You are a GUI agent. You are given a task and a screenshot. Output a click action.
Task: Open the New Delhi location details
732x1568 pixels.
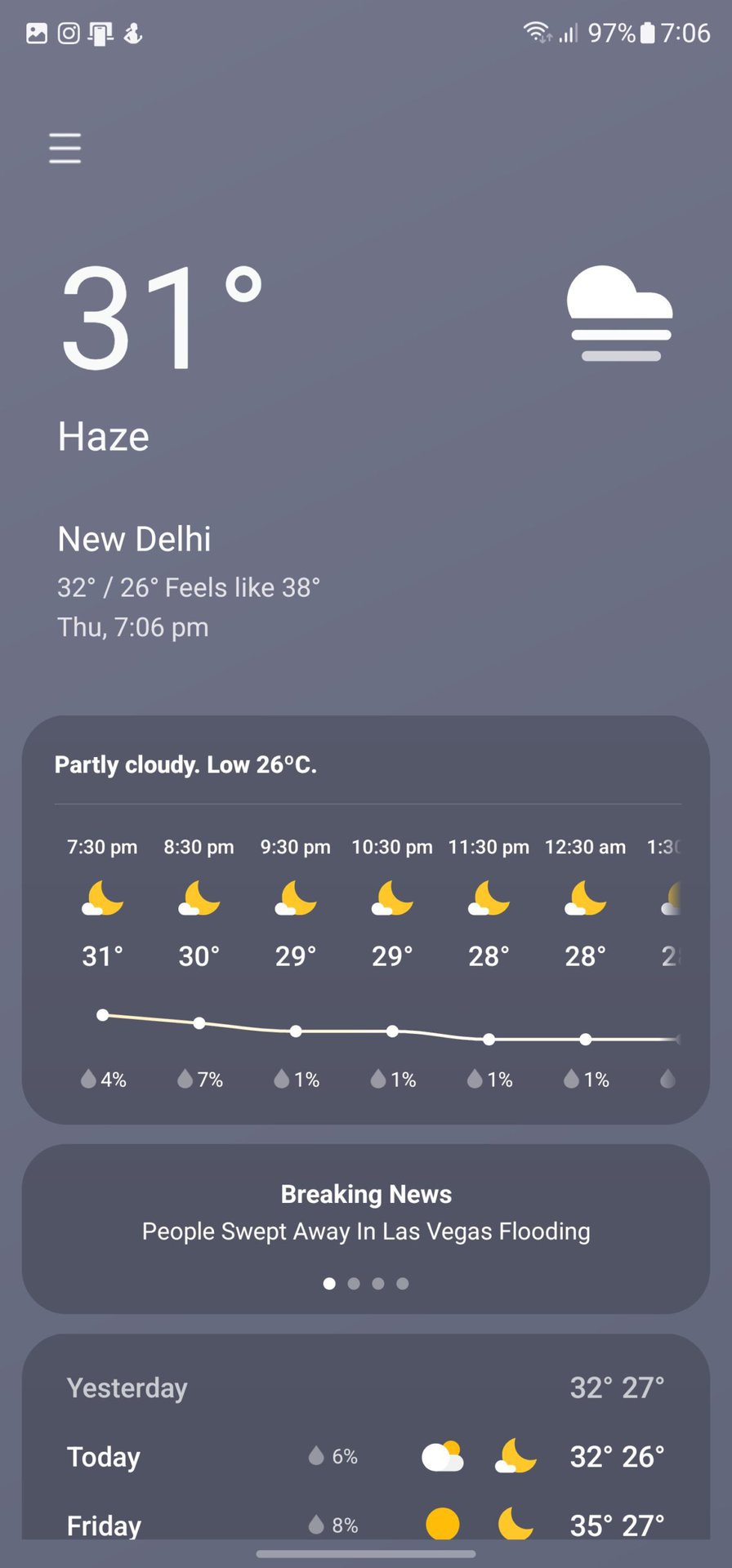[135, 539]
